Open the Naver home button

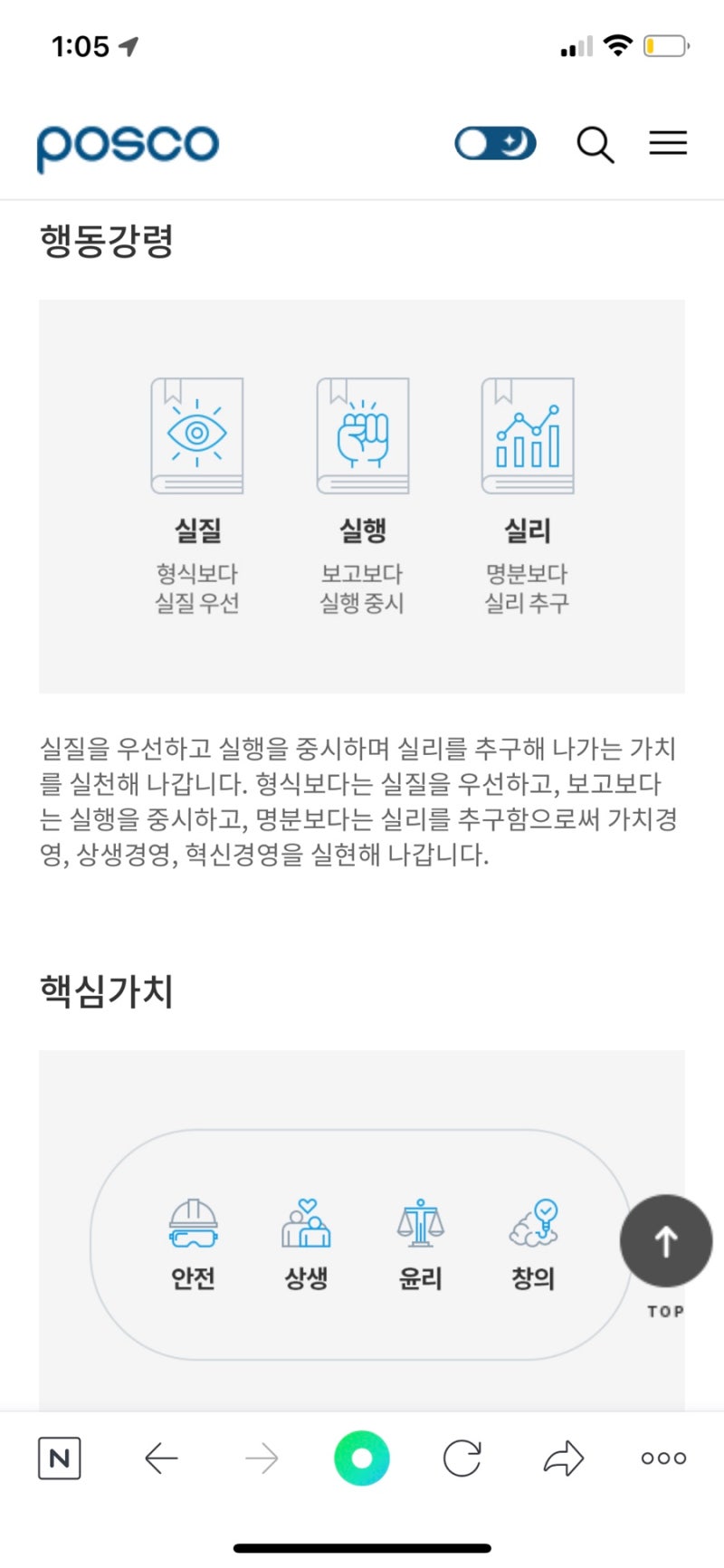coord(60,1458)
